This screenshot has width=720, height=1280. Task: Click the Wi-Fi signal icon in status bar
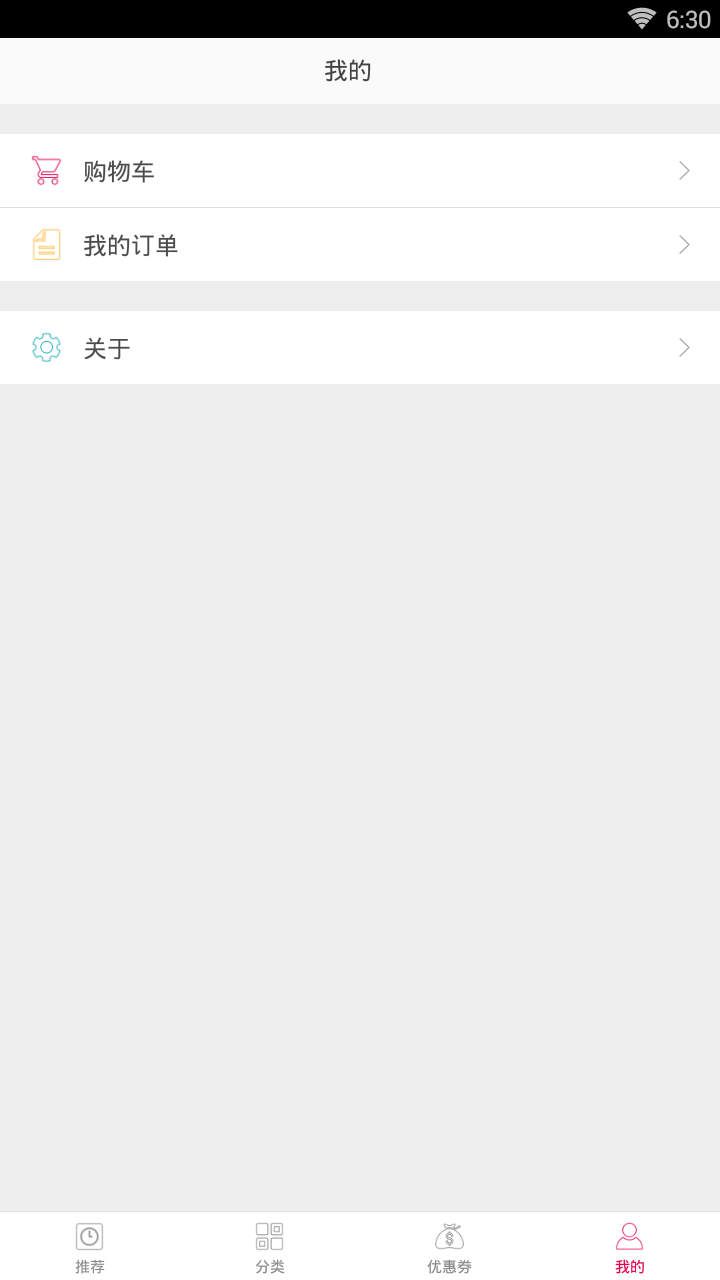coord(641,17)
